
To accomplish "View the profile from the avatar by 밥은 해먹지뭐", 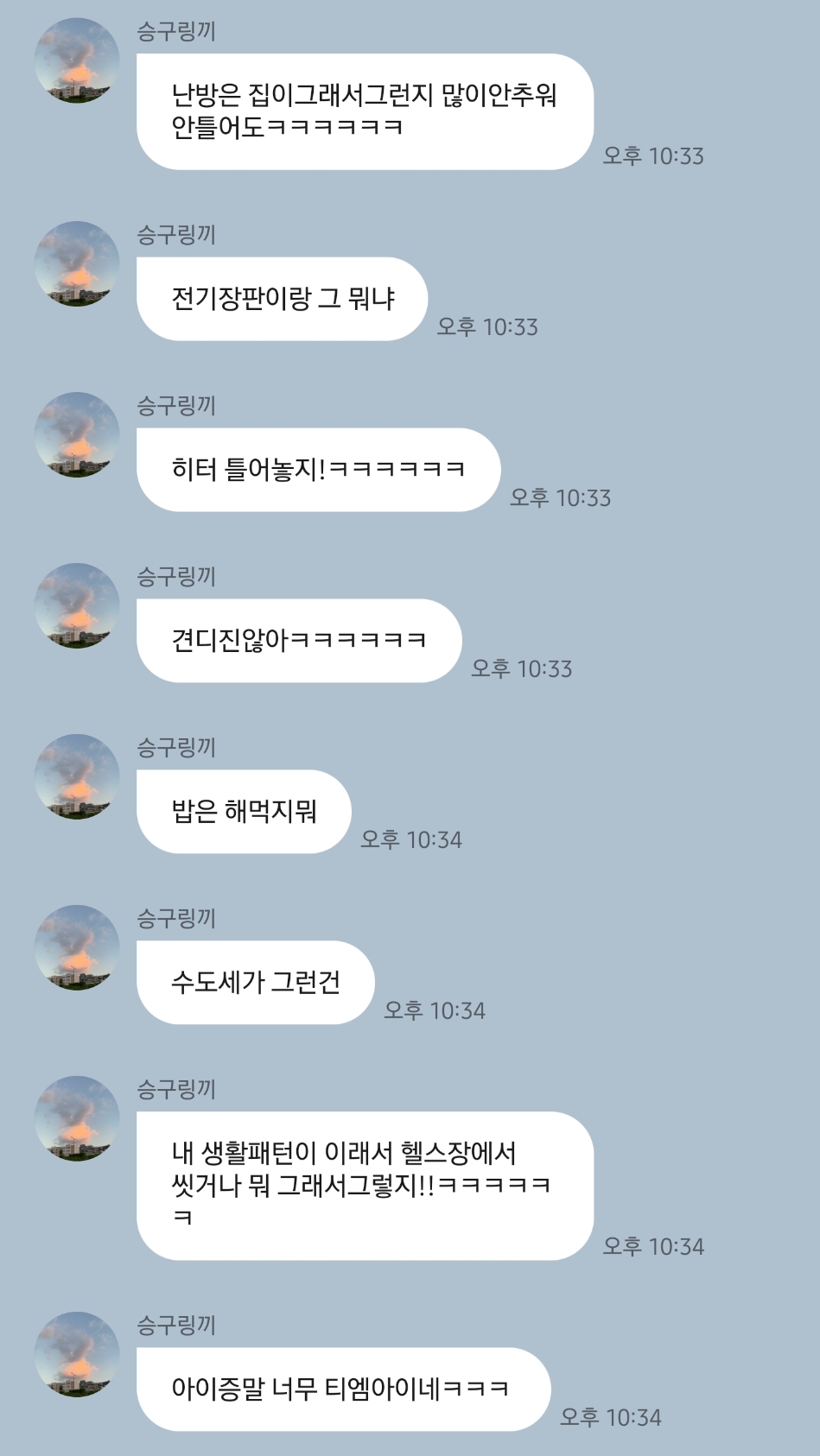I will [77, 776].
